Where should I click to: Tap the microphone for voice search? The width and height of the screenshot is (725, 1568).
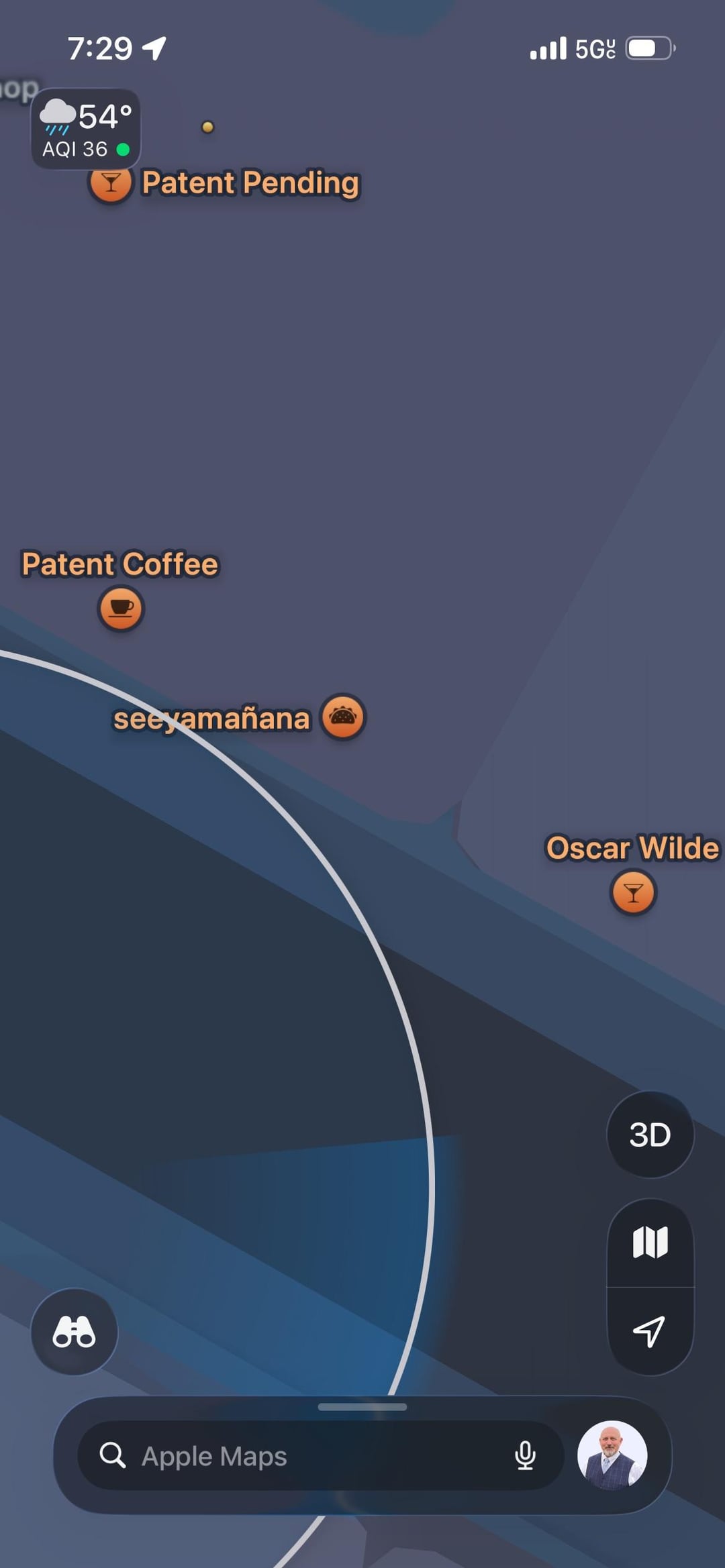click(525, 1456)
